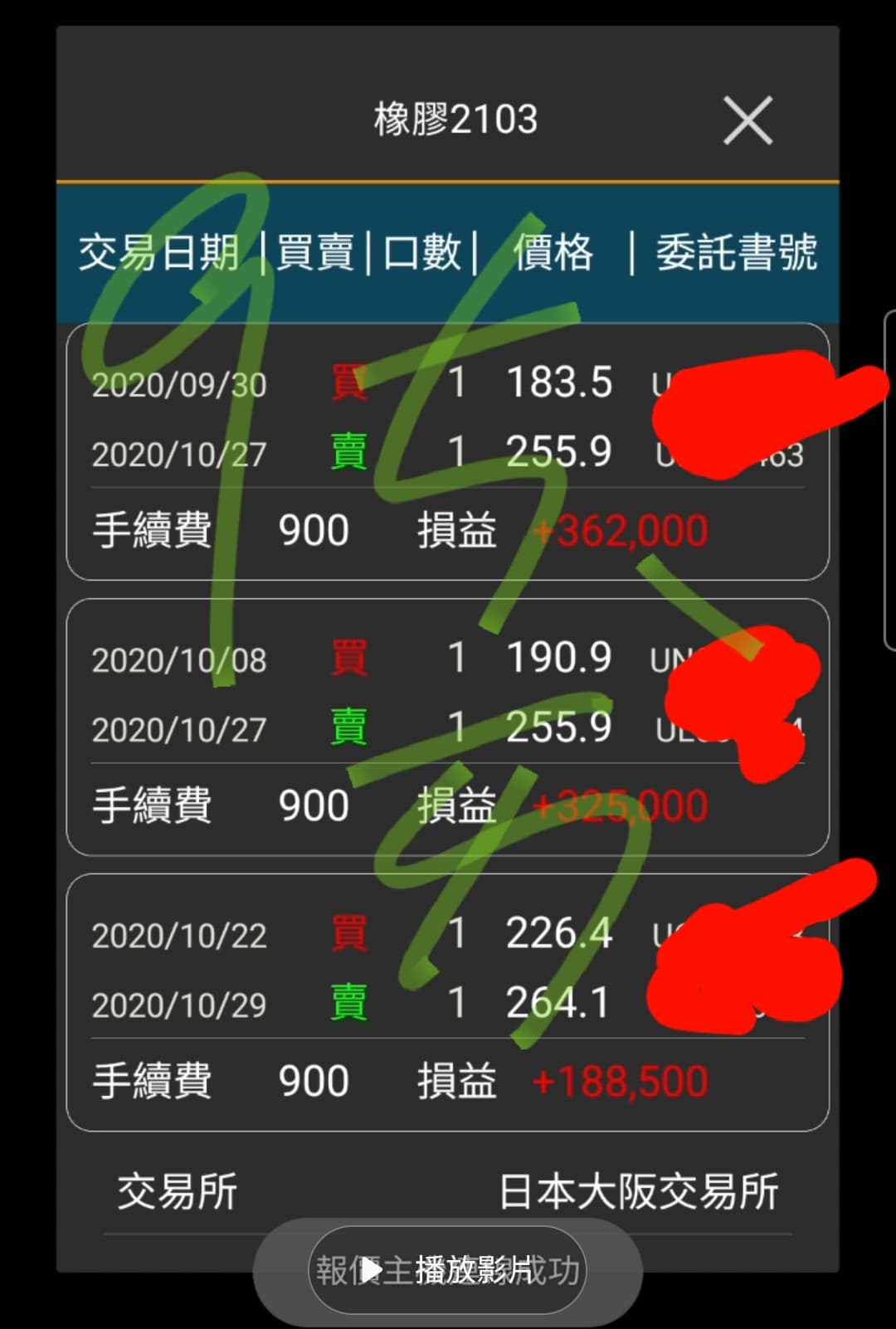
Task: Tap the 買 marker in the 2020/10/08 trade
Action: point(348,658)
